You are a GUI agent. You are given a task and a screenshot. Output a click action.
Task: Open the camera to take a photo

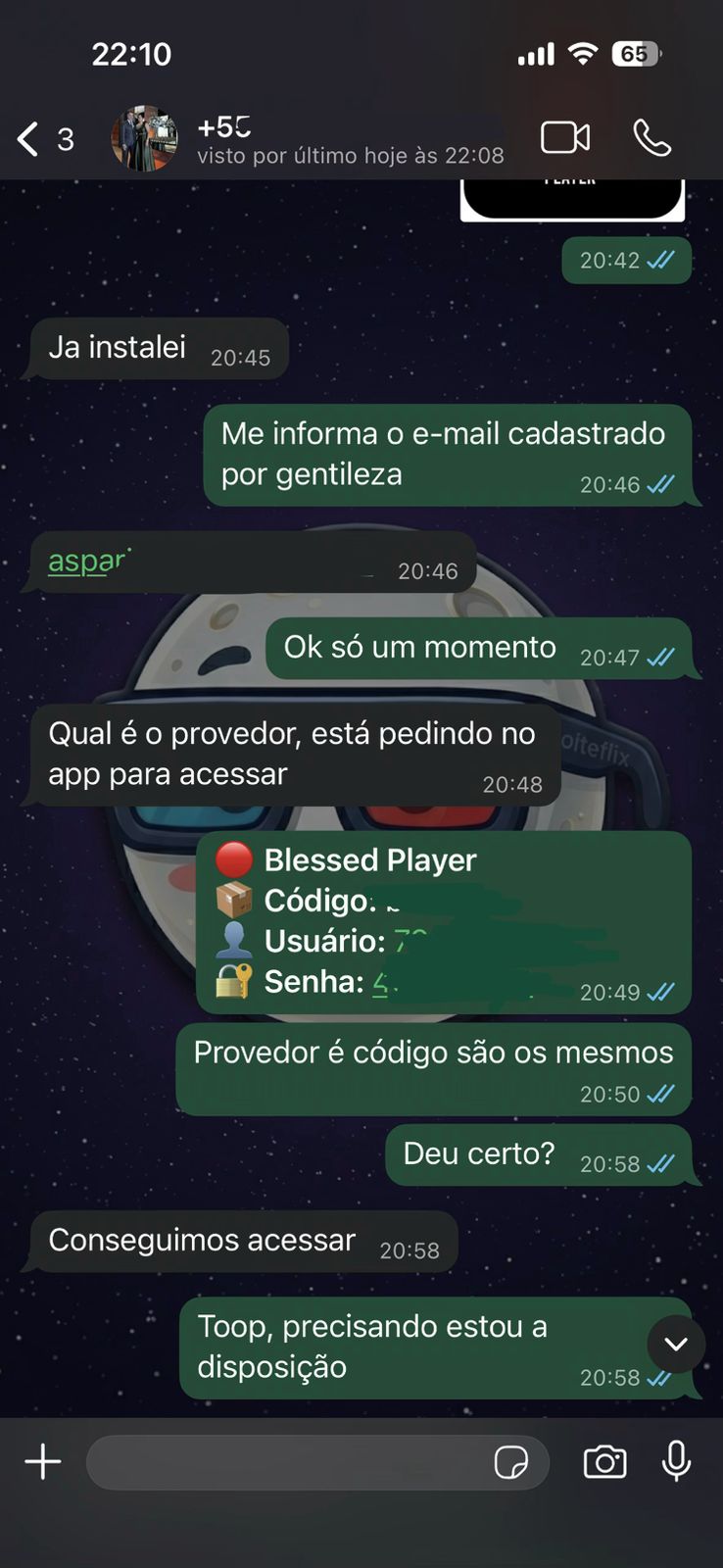click(x=604, y=1462)
